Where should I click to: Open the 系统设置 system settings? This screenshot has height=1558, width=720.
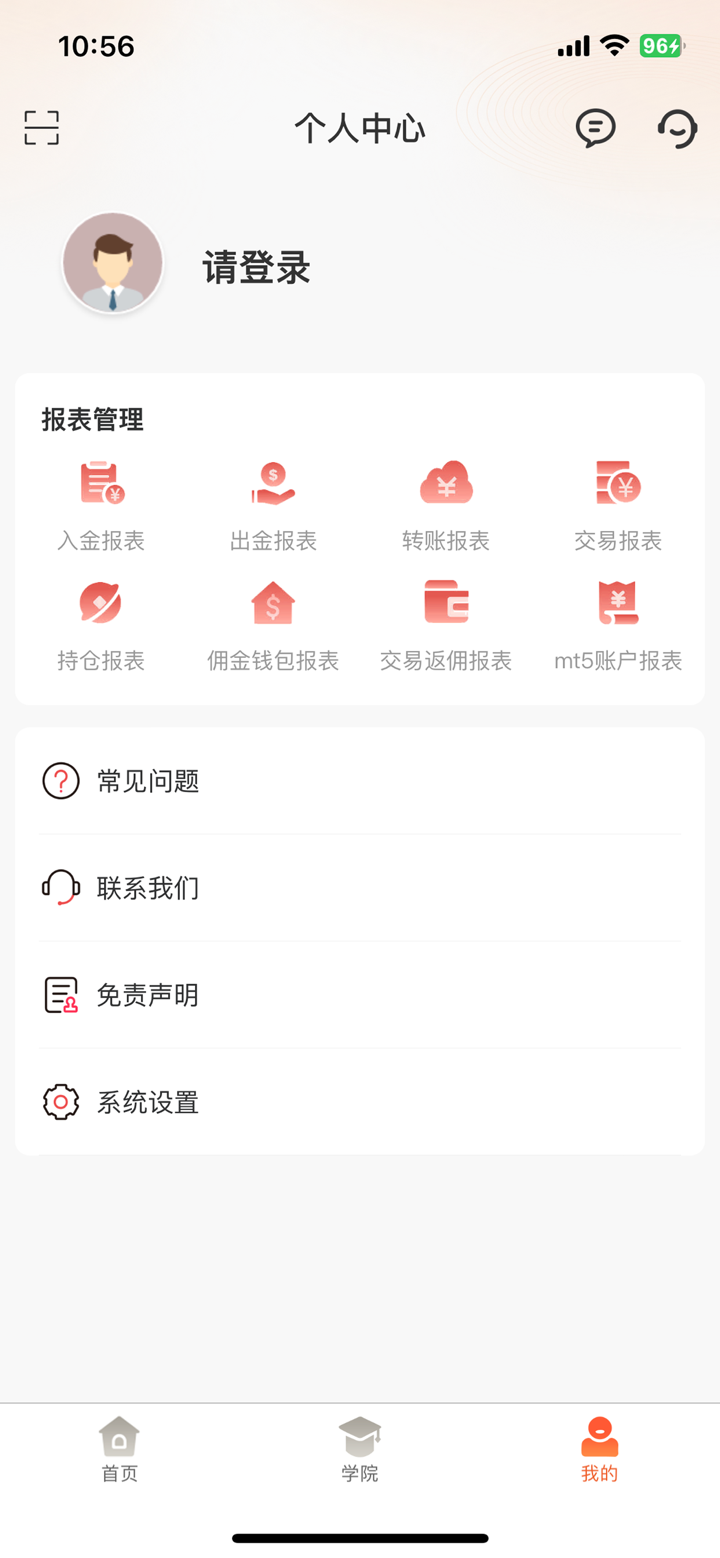click(360, 1102)
